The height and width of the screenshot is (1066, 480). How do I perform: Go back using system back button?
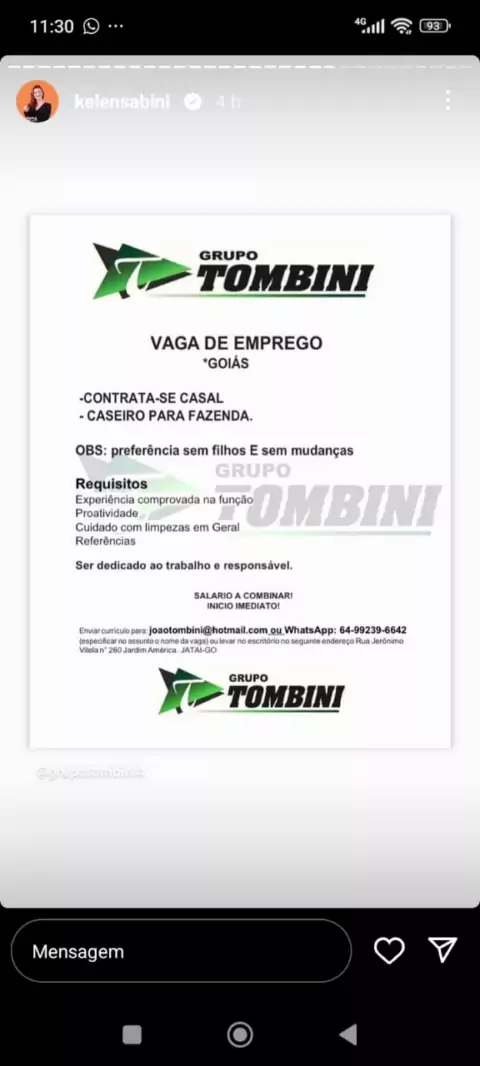[x=347, y=1035]
